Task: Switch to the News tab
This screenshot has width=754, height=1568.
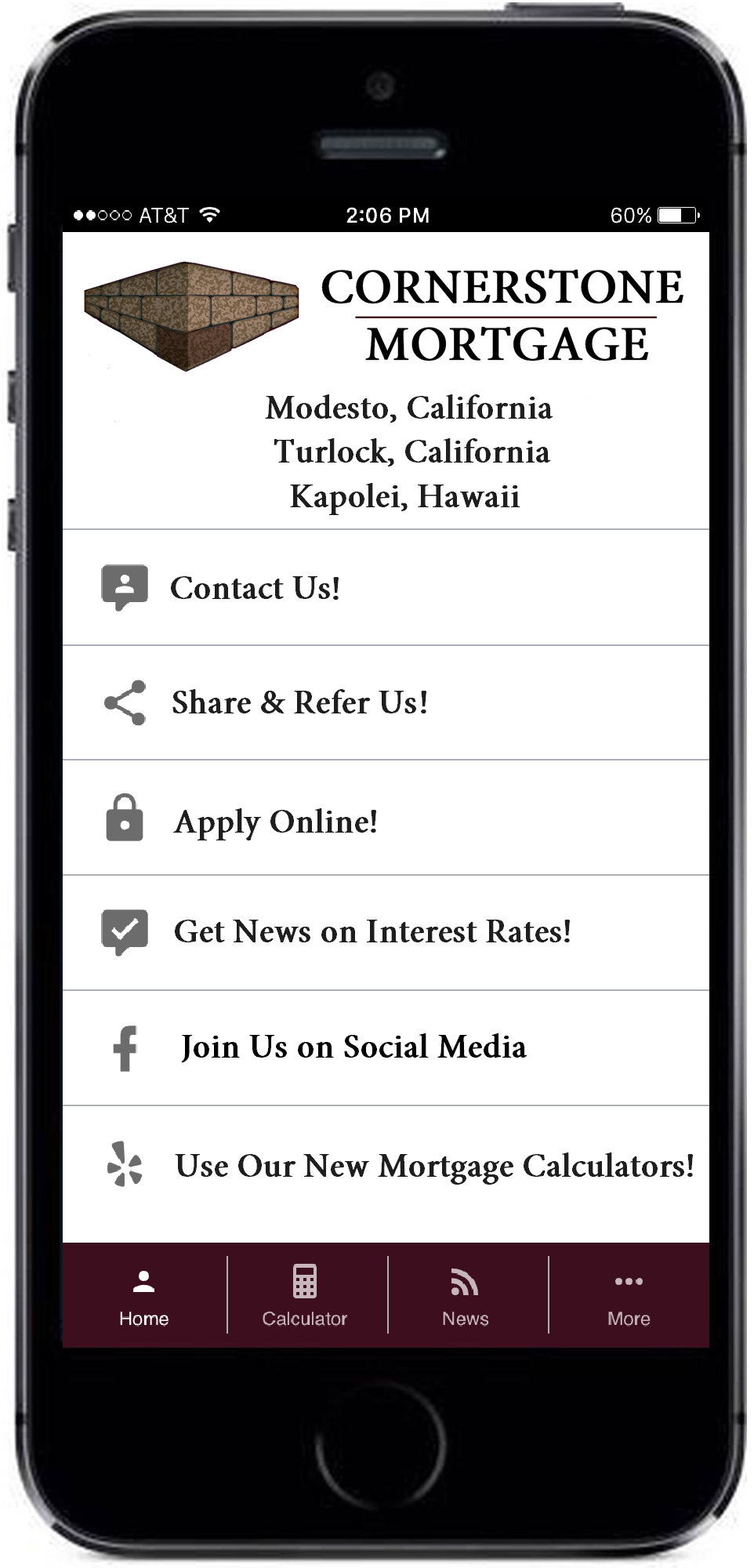Action: [466, 1296]
